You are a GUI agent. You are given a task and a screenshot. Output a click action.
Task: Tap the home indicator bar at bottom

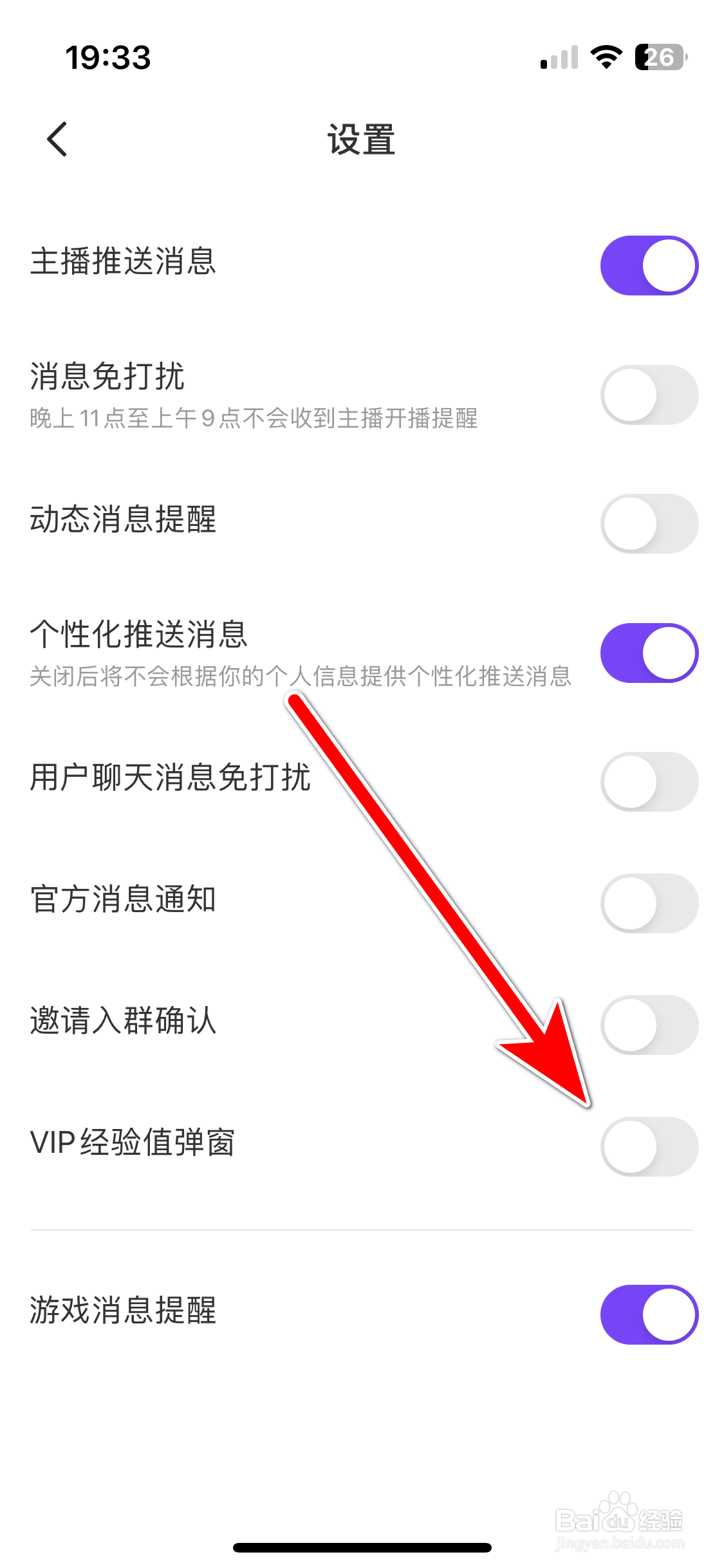362,1548
